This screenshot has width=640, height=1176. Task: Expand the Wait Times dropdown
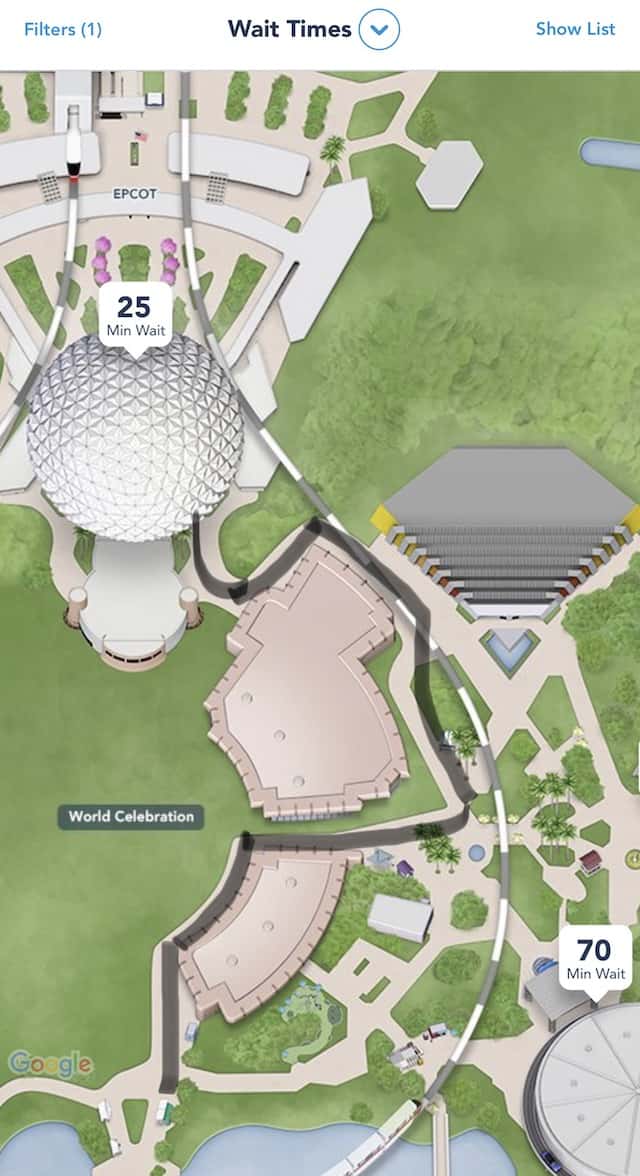click(379, 29)
